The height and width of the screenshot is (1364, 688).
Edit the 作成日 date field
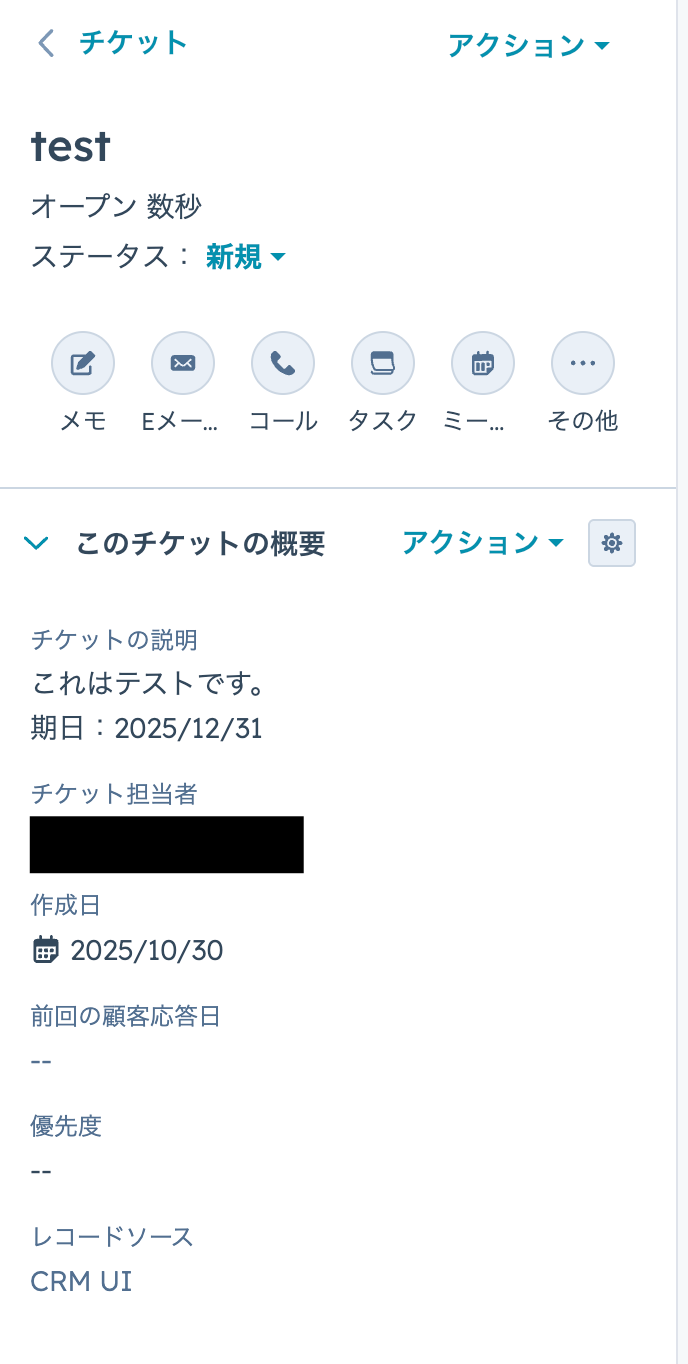(x=146, y=950)
